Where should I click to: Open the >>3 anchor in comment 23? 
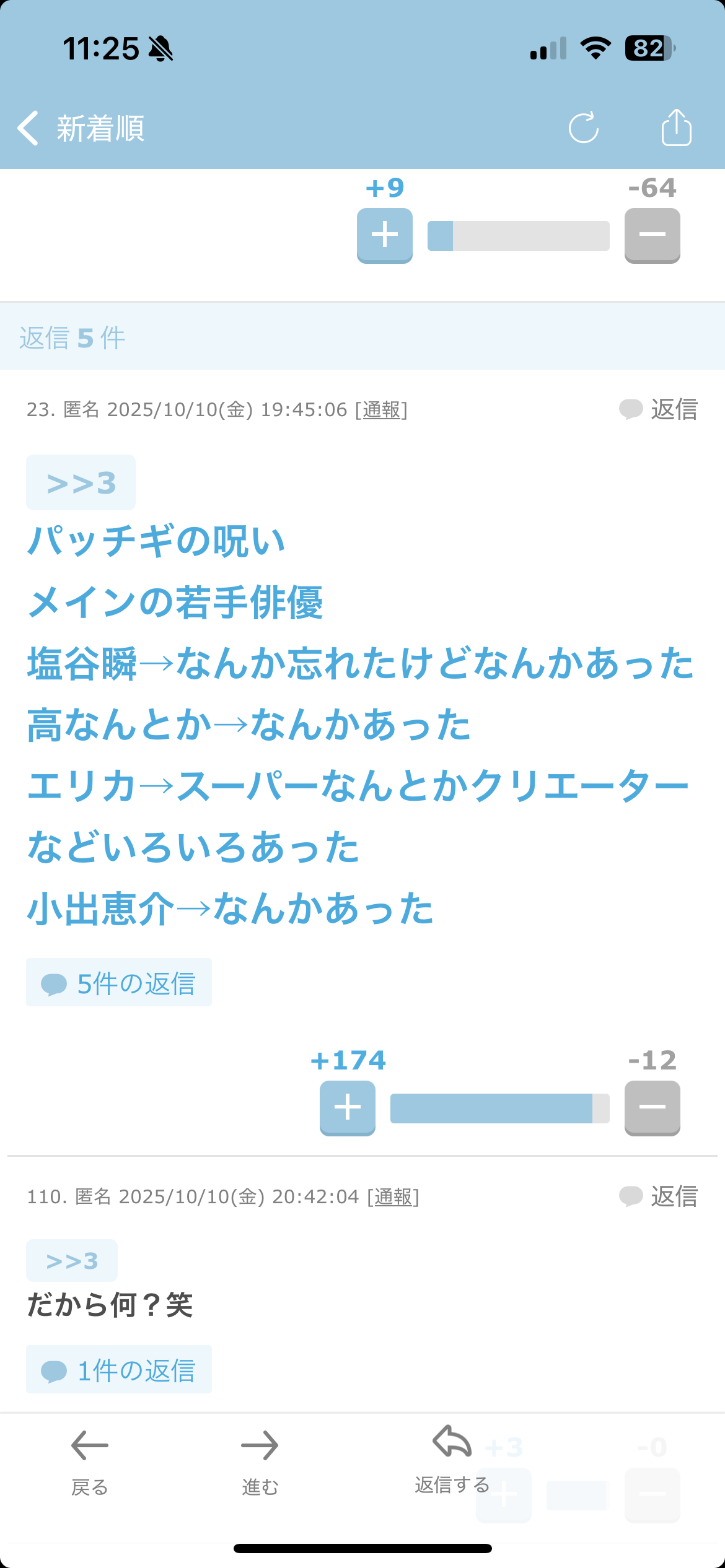point(81,483)
